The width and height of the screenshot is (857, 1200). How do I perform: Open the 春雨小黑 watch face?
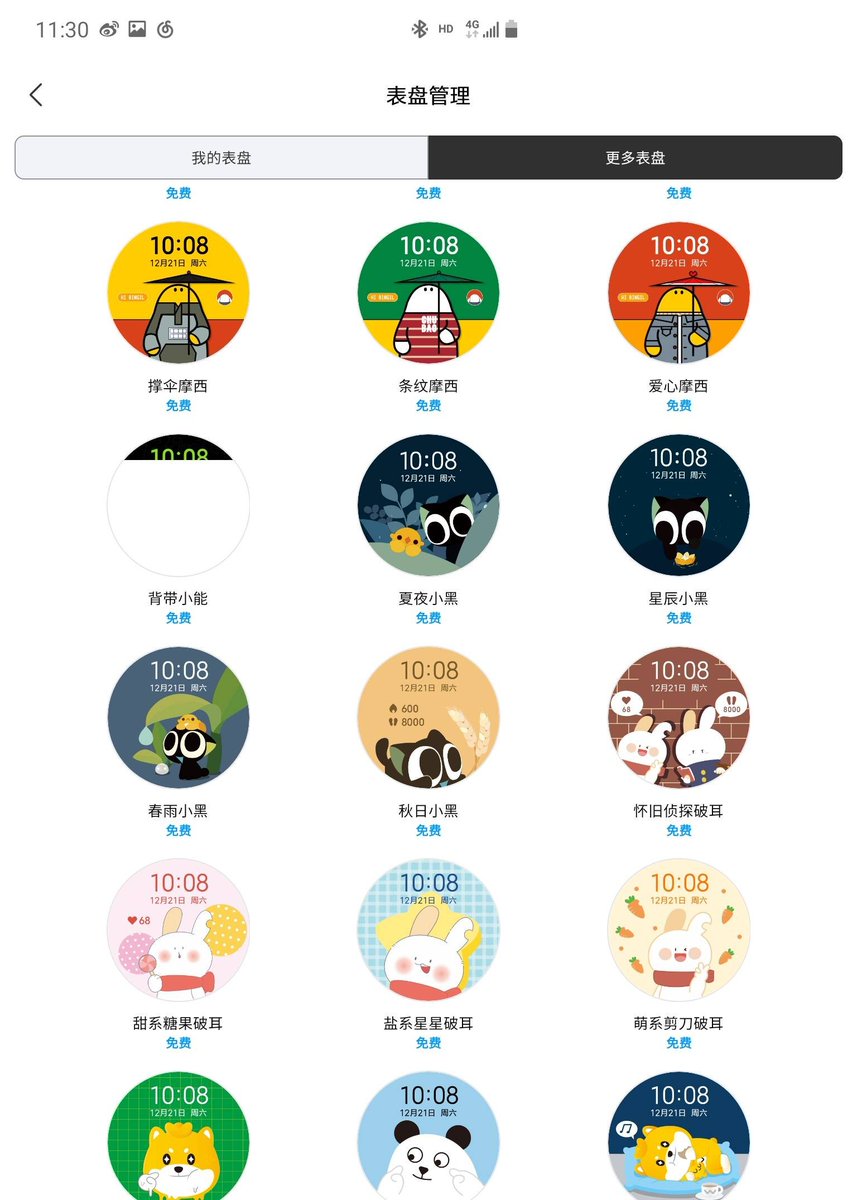click(x=178, y=717)
